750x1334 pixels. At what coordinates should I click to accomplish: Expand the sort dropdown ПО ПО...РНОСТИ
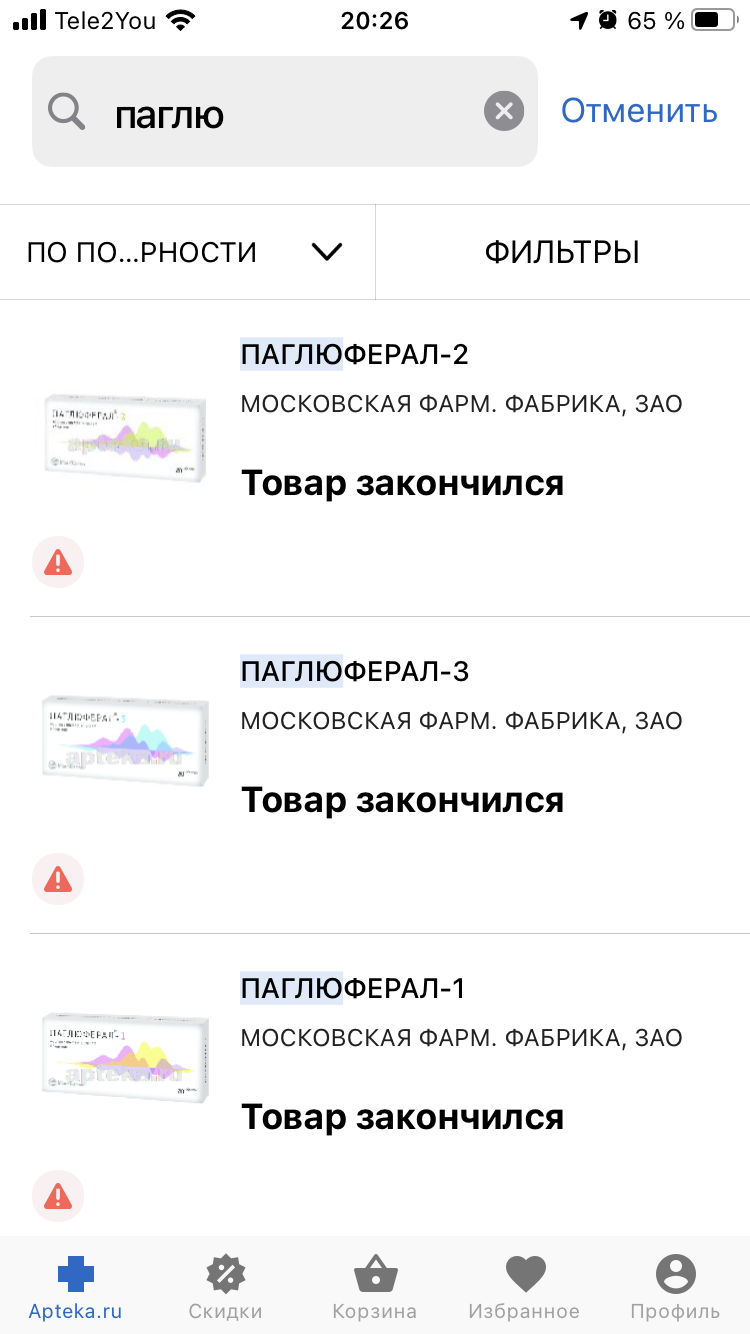[186, 252]
